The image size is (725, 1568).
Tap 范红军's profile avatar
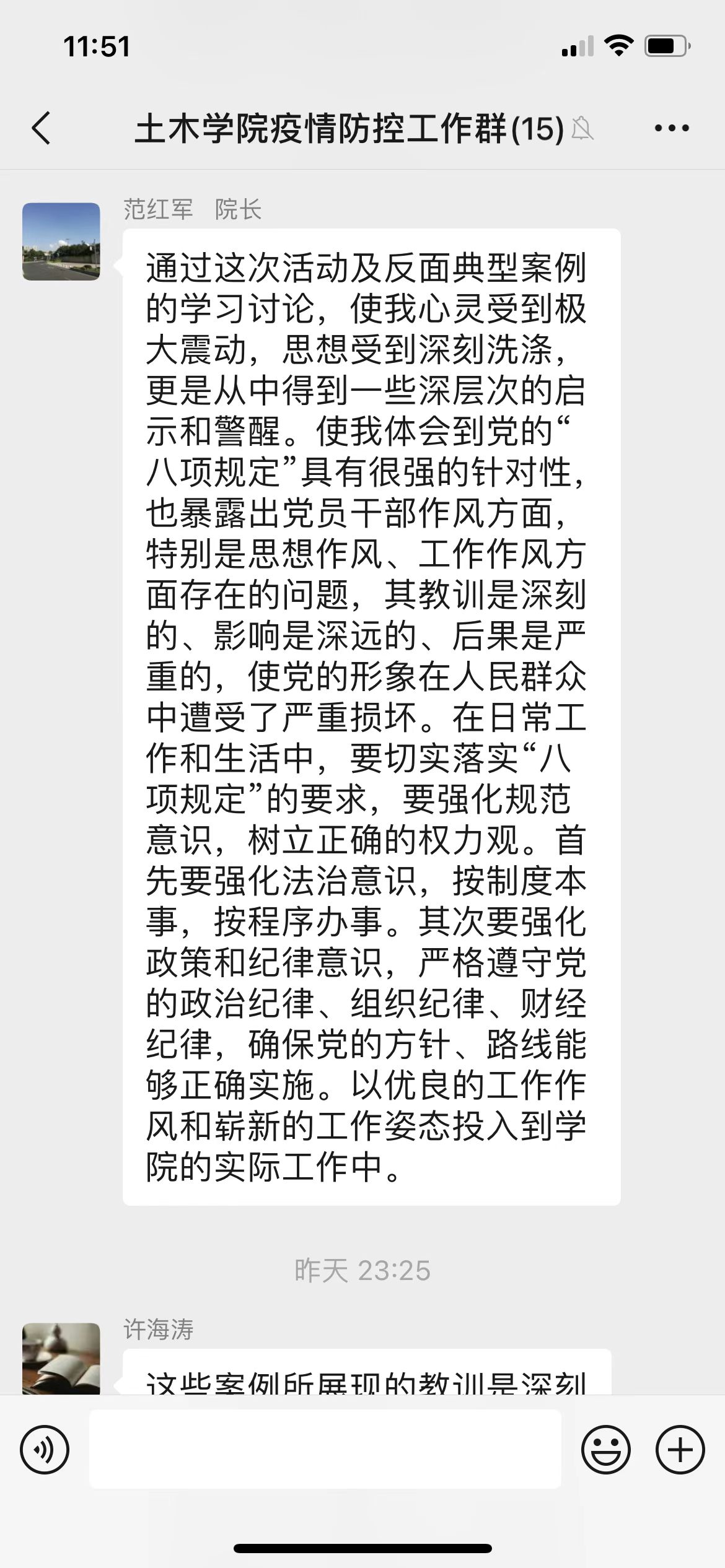[61, 242]
